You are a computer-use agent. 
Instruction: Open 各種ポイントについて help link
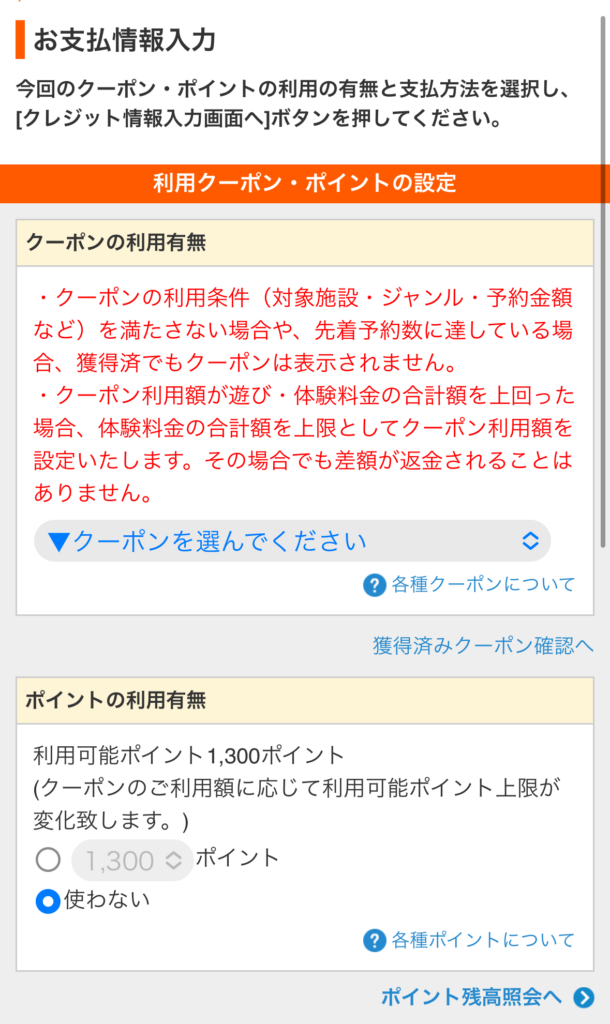point(469,940)
